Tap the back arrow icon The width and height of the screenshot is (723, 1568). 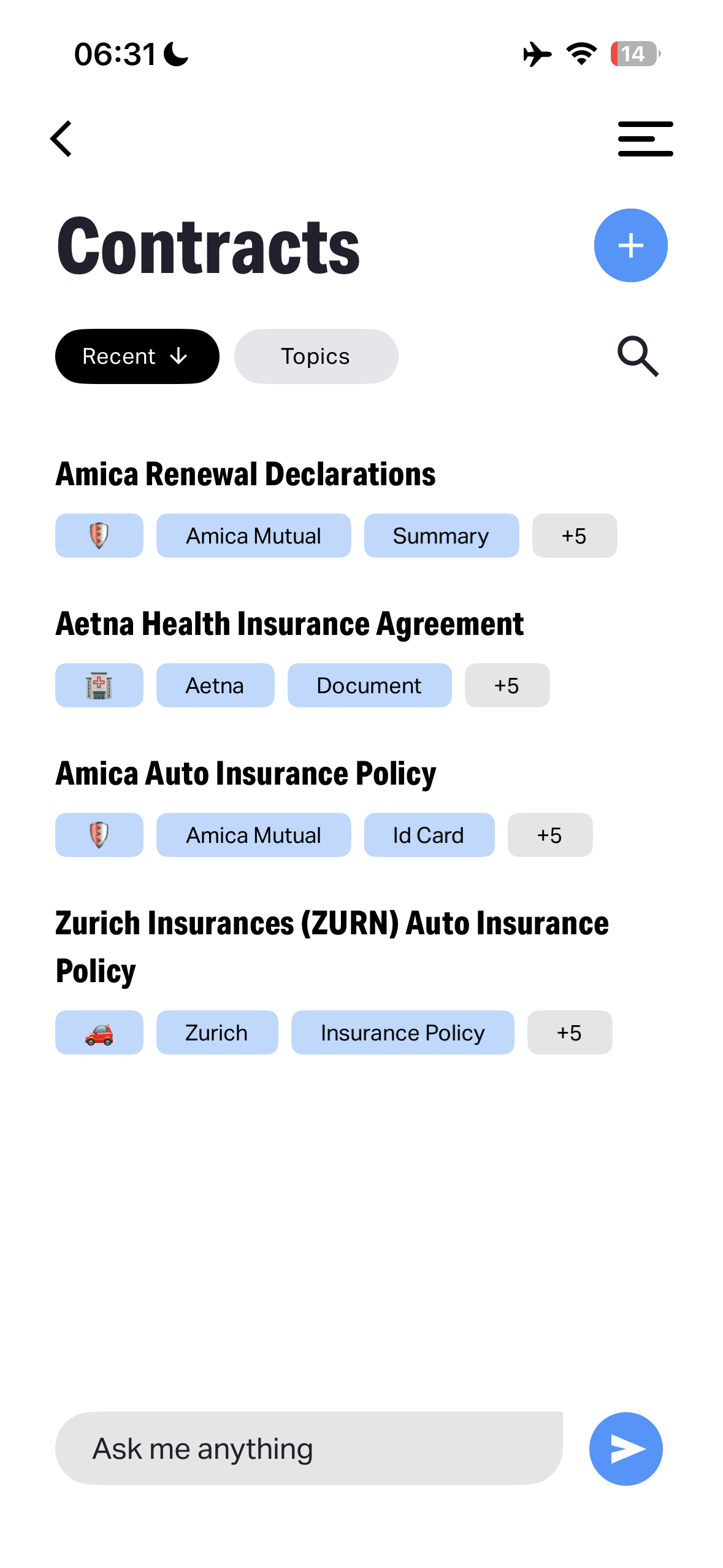[x=61, y=139]
